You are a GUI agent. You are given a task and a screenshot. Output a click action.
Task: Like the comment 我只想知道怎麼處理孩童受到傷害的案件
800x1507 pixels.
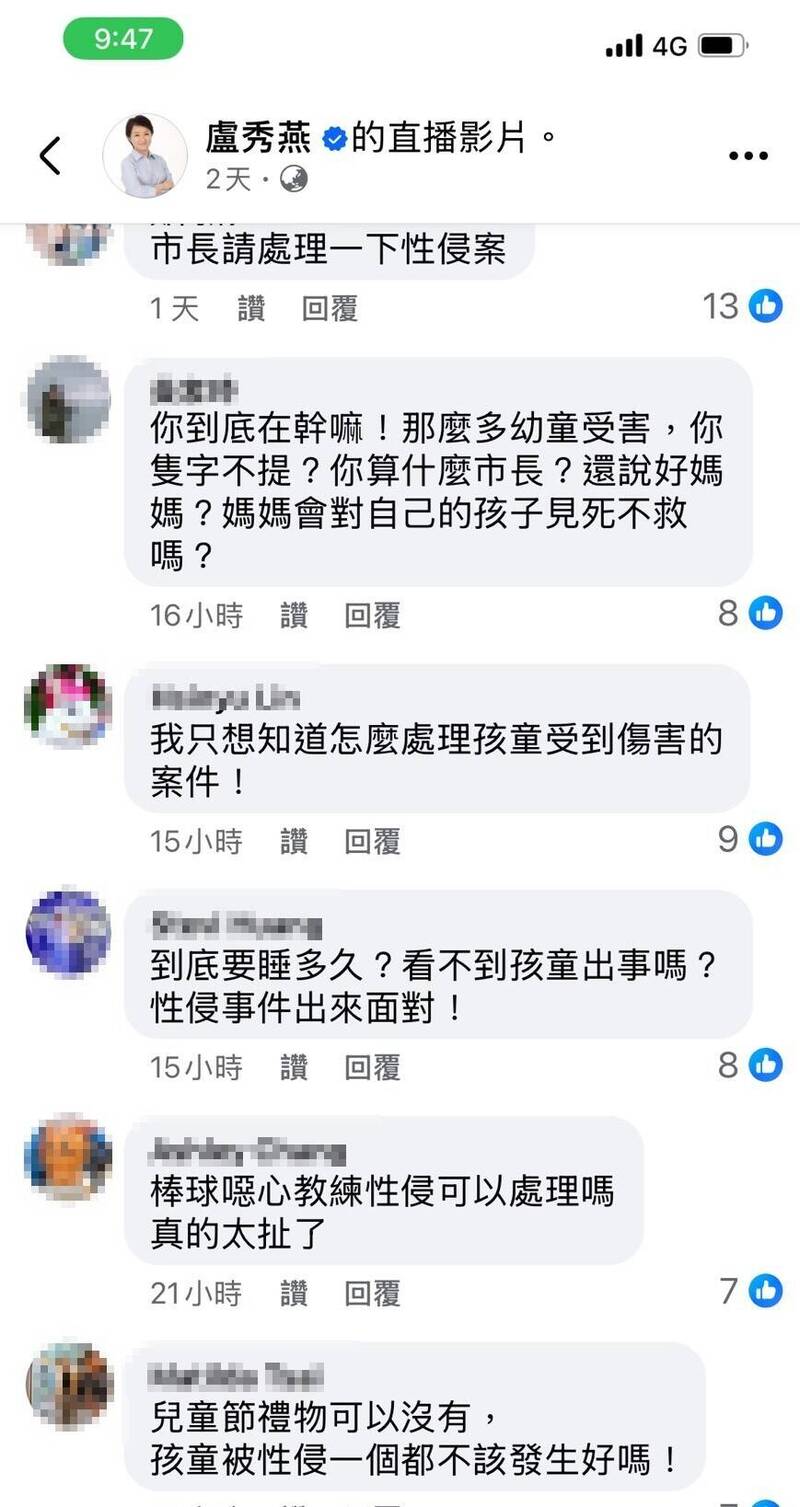pos(294,841)
